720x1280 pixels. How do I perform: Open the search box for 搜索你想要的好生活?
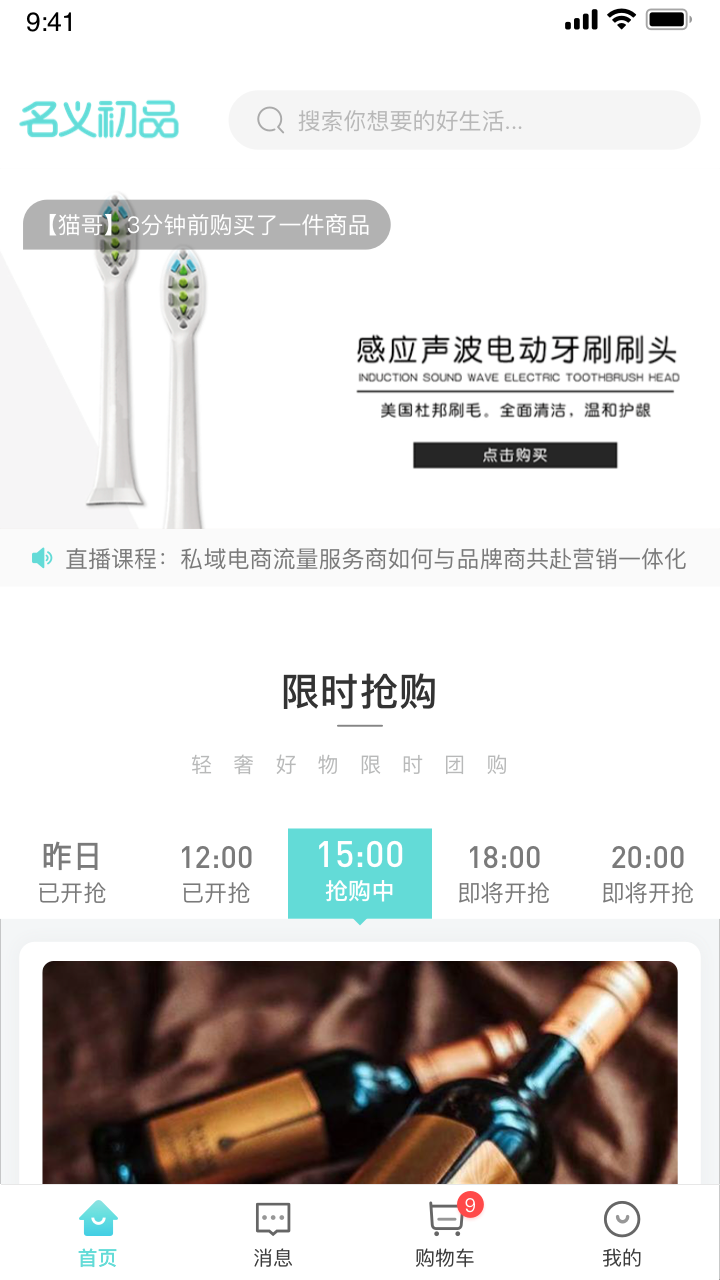click(464, 121)
